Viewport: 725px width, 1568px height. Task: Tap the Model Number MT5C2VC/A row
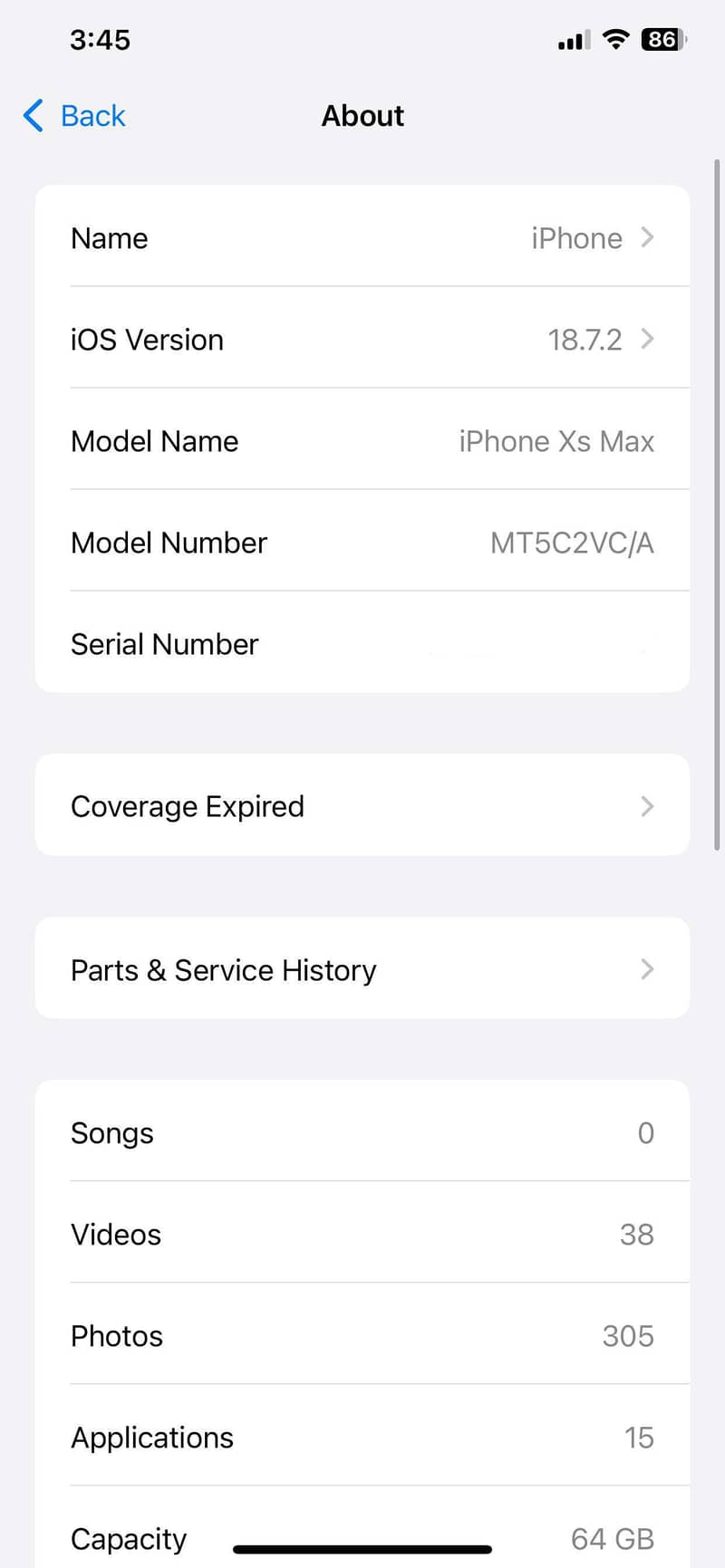362,542
